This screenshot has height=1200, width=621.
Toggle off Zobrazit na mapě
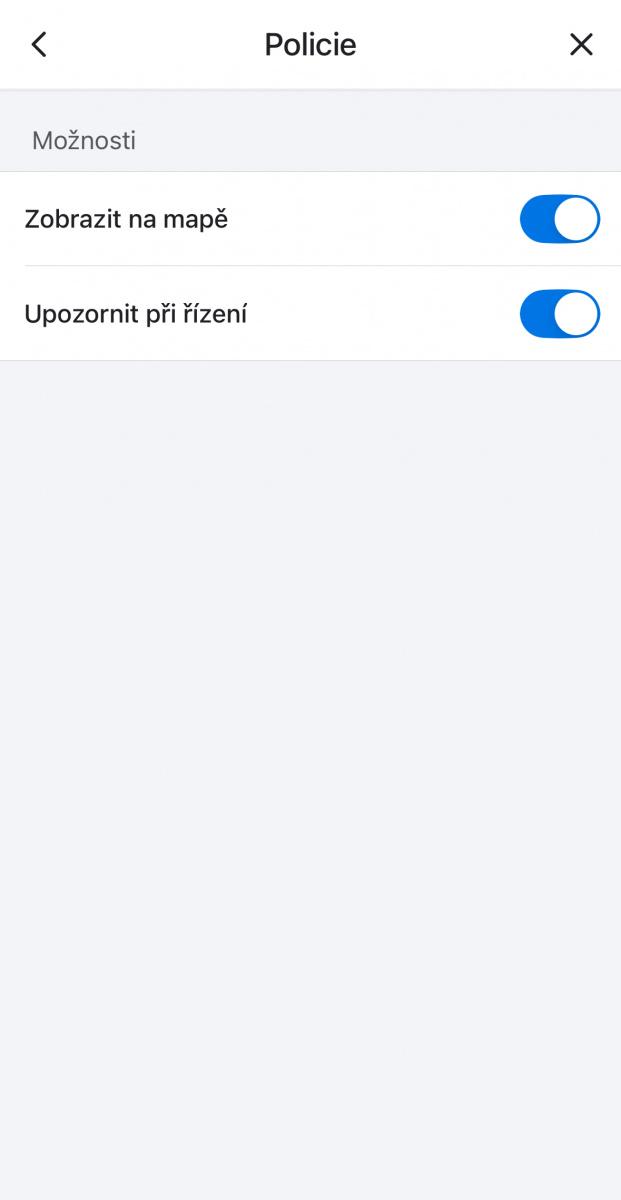point(560,219)
